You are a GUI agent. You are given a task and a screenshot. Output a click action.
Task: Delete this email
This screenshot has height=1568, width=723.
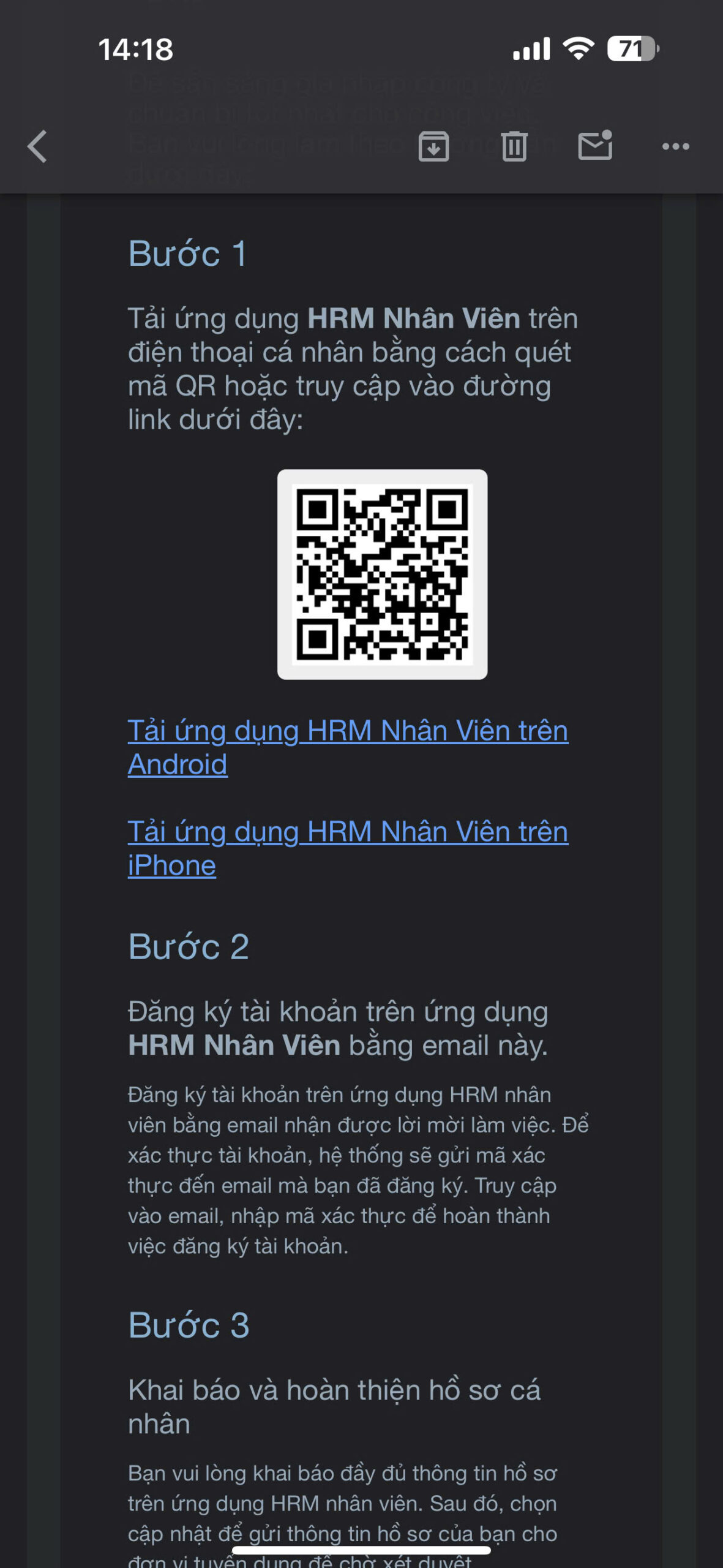pos(514,146)
